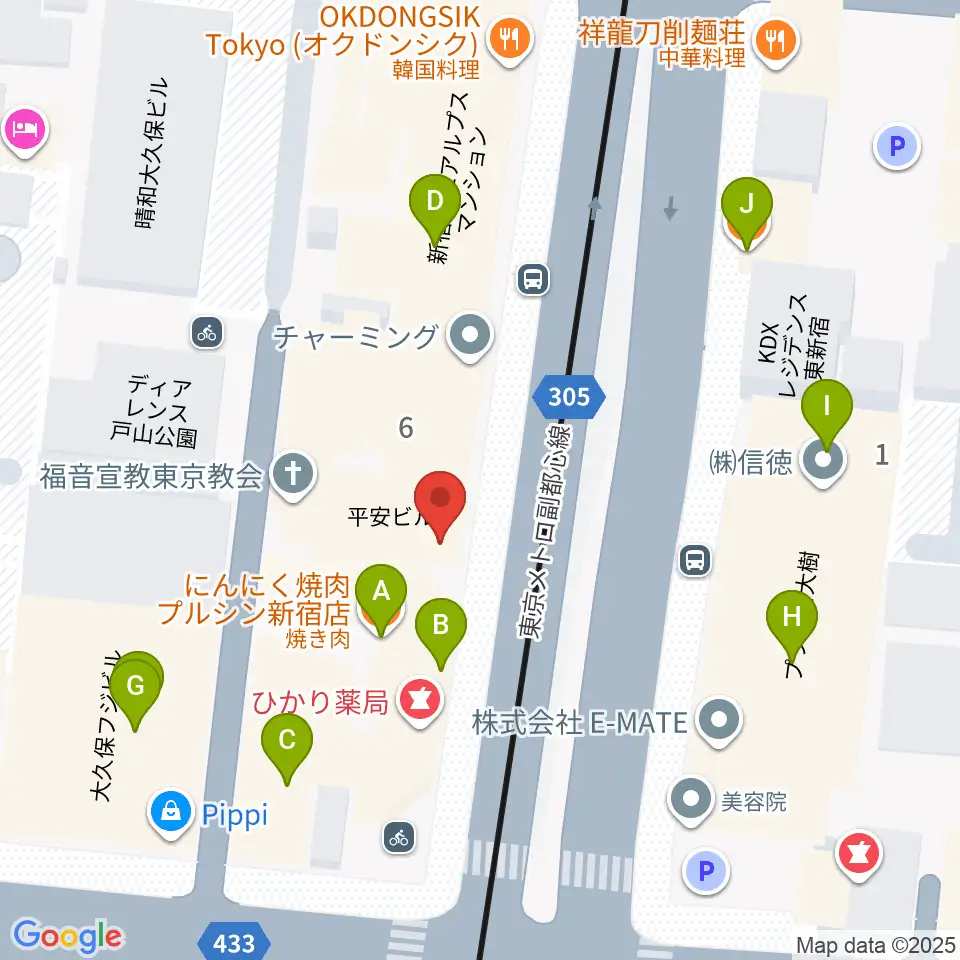Tap the green marker labeled J

click(746, 212)
